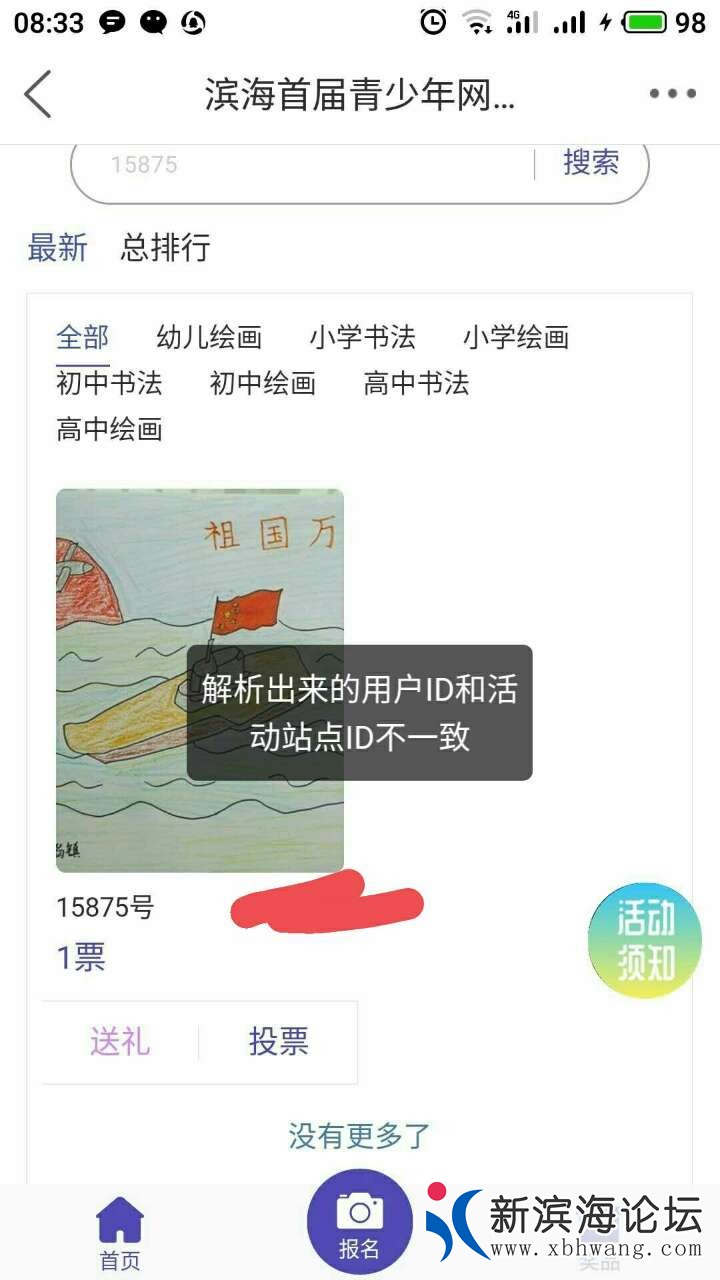Open the three-dot overflow menu

pyautogui.click(x=672, y=94)
